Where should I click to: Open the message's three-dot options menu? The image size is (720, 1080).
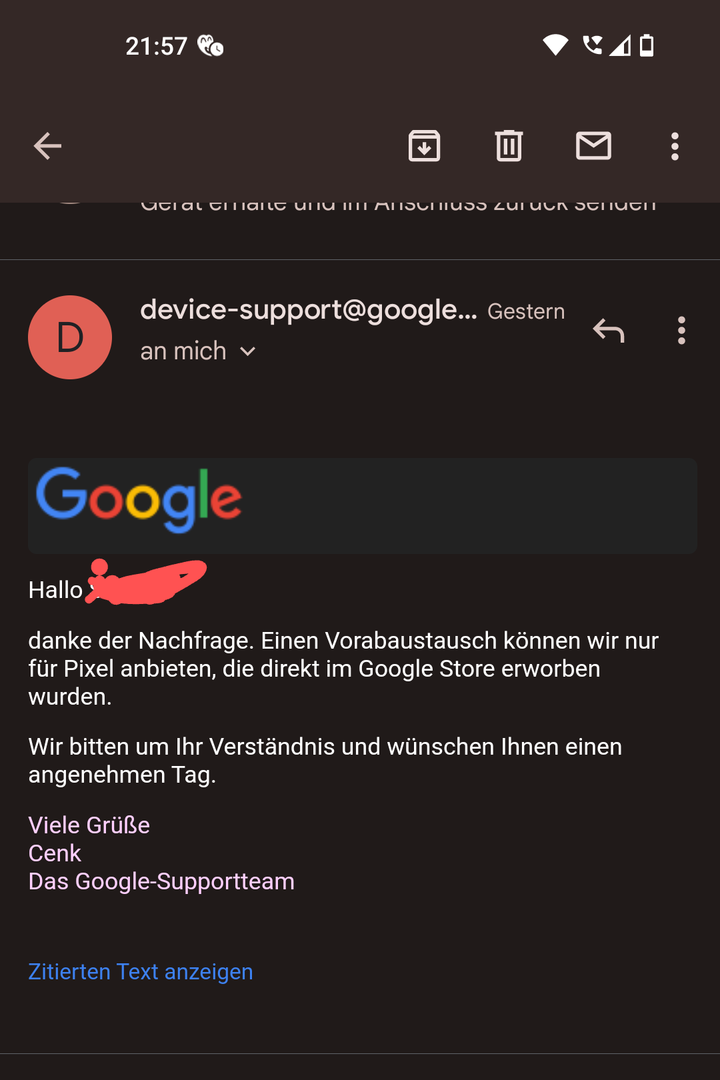(681, 330)
